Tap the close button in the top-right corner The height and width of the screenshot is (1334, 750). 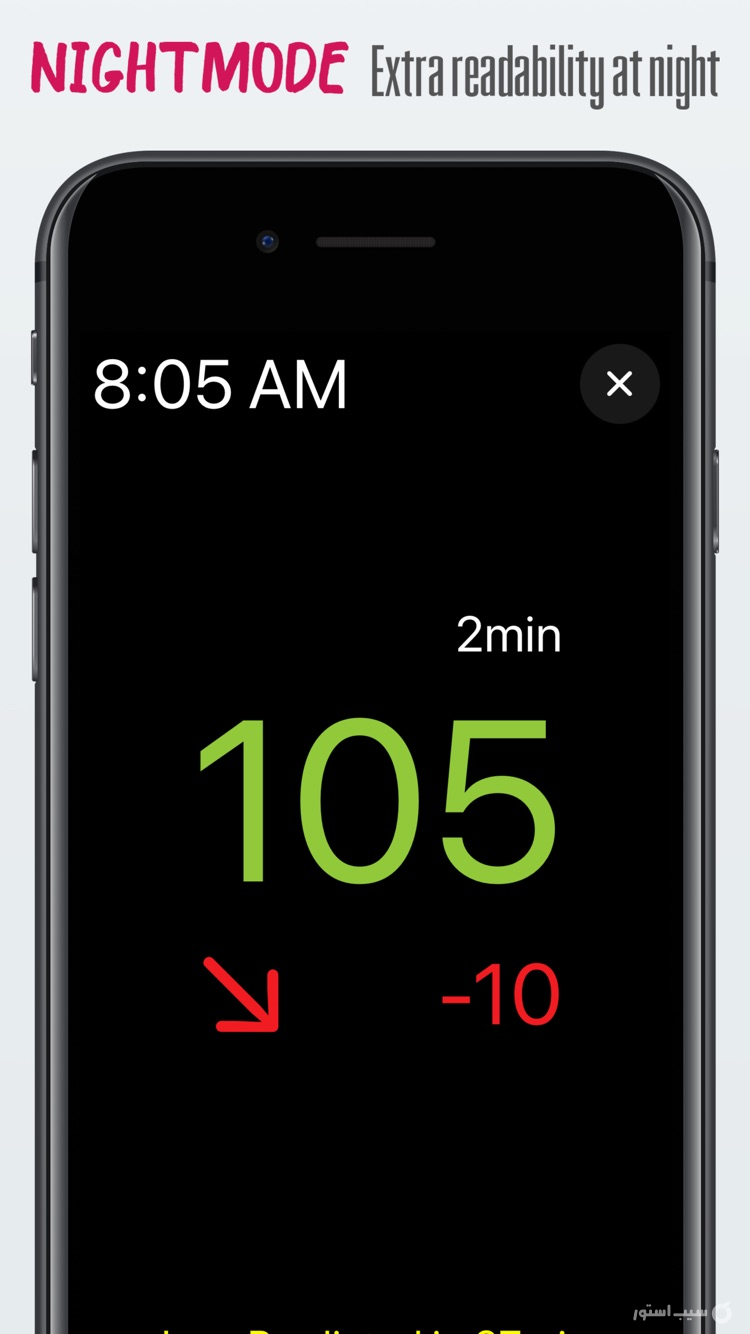(x=620, y=385)
